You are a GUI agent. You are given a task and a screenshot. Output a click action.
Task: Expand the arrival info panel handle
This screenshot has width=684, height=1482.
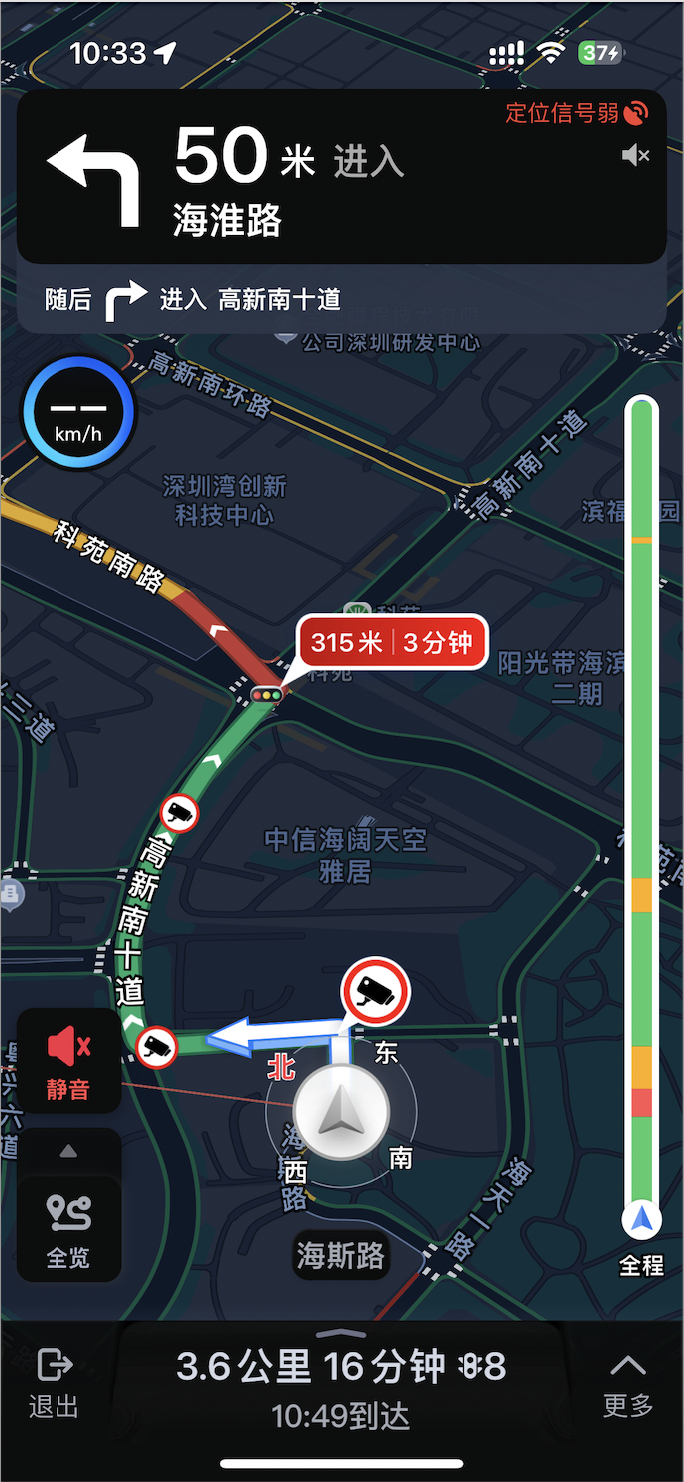(x=341, y=1332)
